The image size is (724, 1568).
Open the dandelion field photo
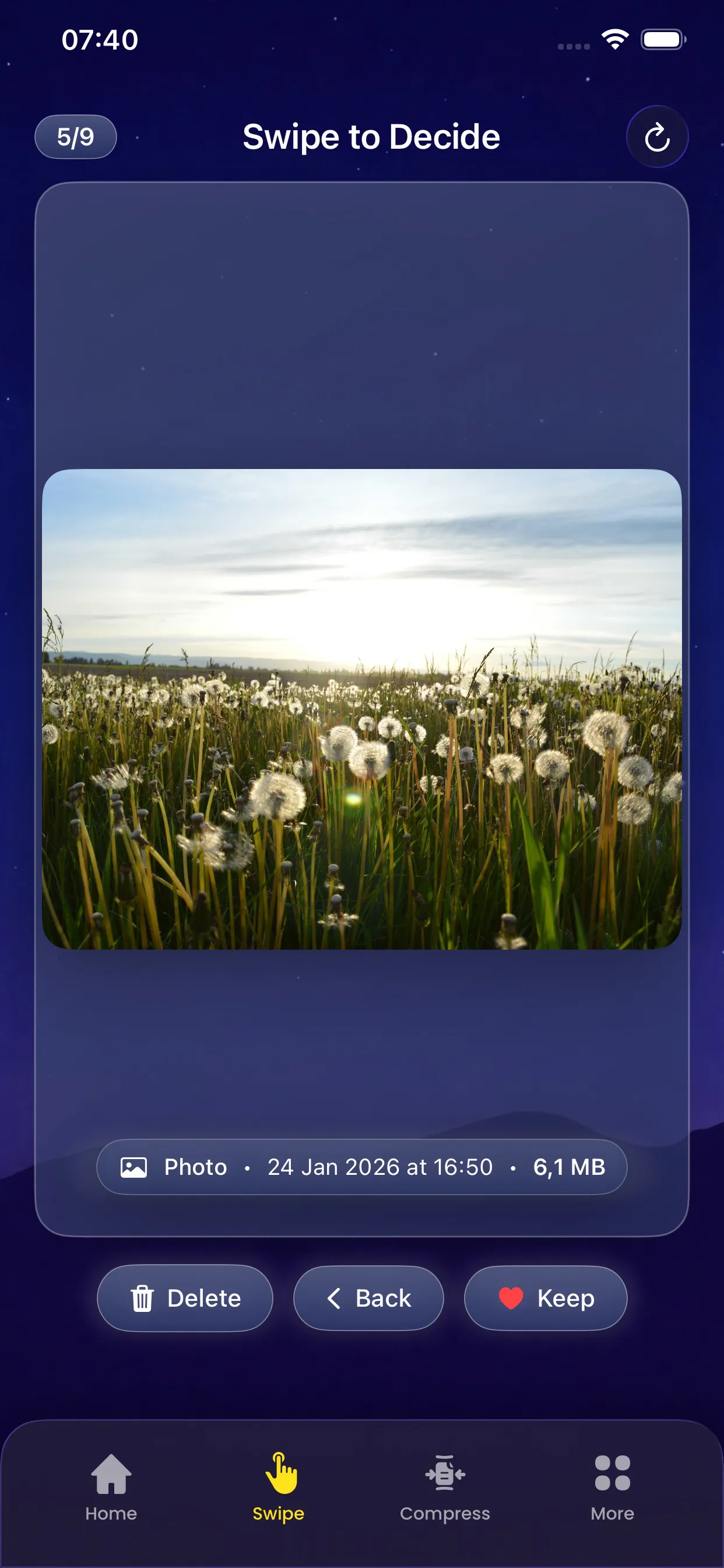[x=361, y=709]
